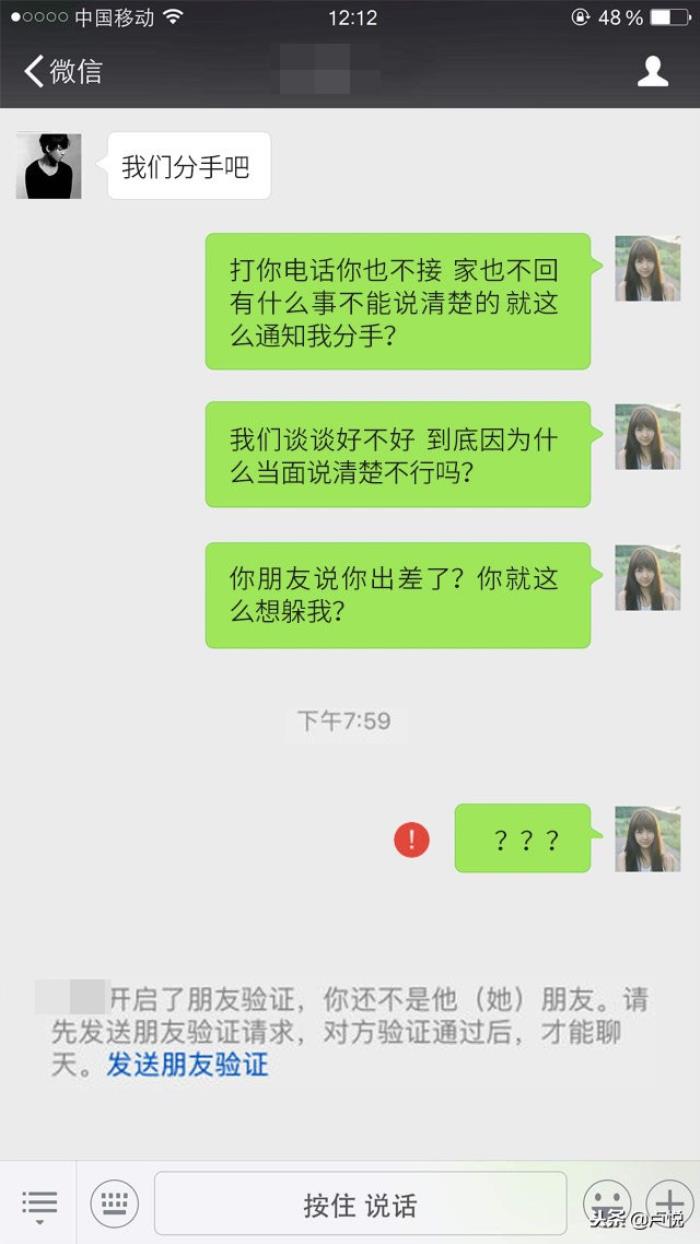This screenshot has width=700, height=1244.
Task: Go back to the 微信 chat list
Action: (62, 72)
